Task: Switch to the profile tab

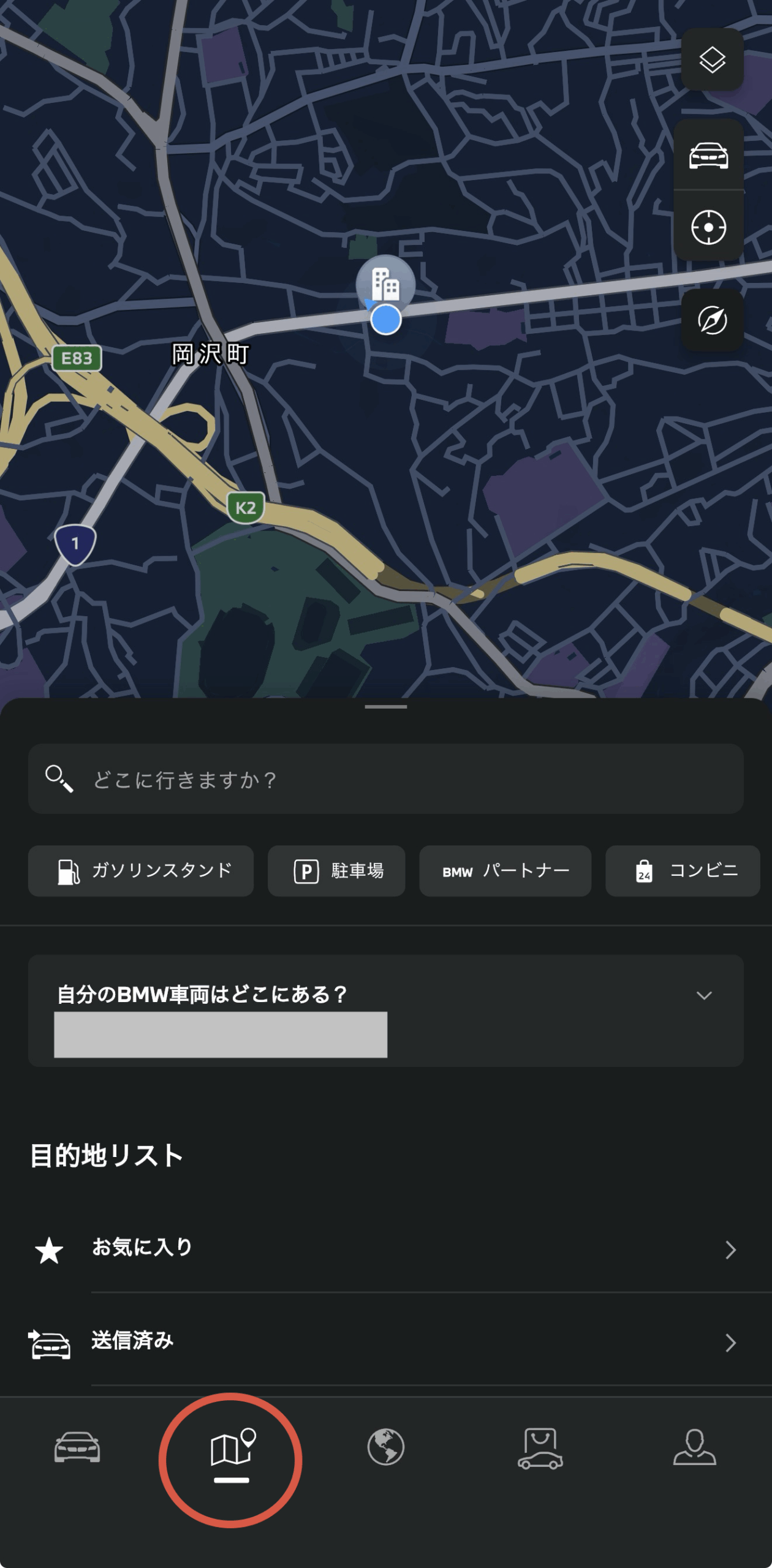Action: click(x=694, y=1448)
